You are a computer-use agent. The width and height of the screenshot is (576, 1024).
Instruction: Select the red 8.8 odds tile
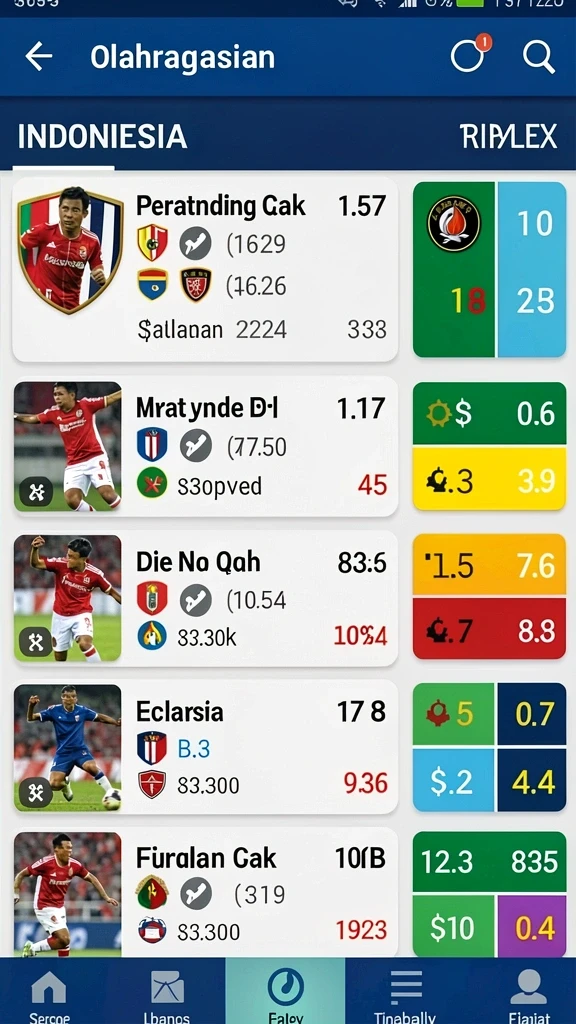[489, 629]
